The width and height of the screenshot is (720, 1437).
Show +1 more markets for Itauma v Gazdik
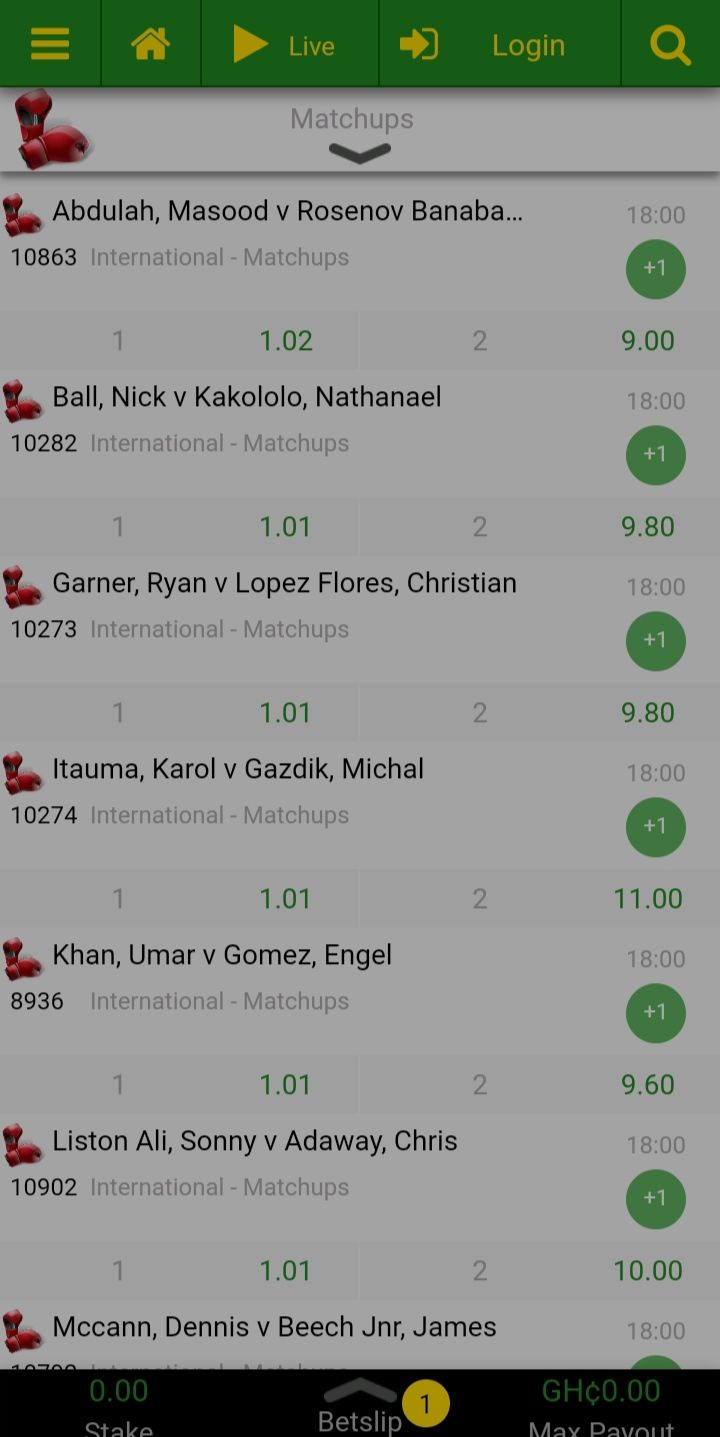pyautogui.click(x=655, y=827)
